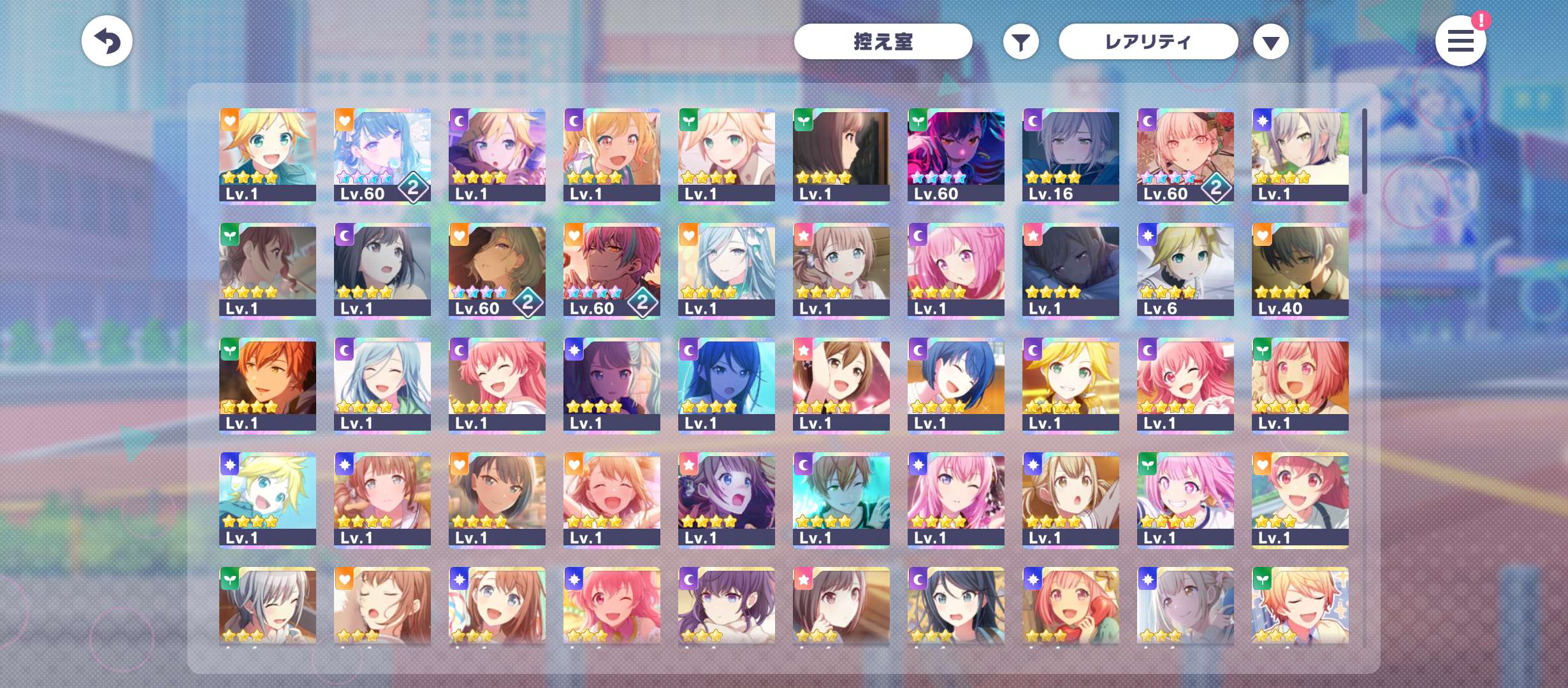Toggle sort order with the triangle arrow

(x=1270, y=43)
